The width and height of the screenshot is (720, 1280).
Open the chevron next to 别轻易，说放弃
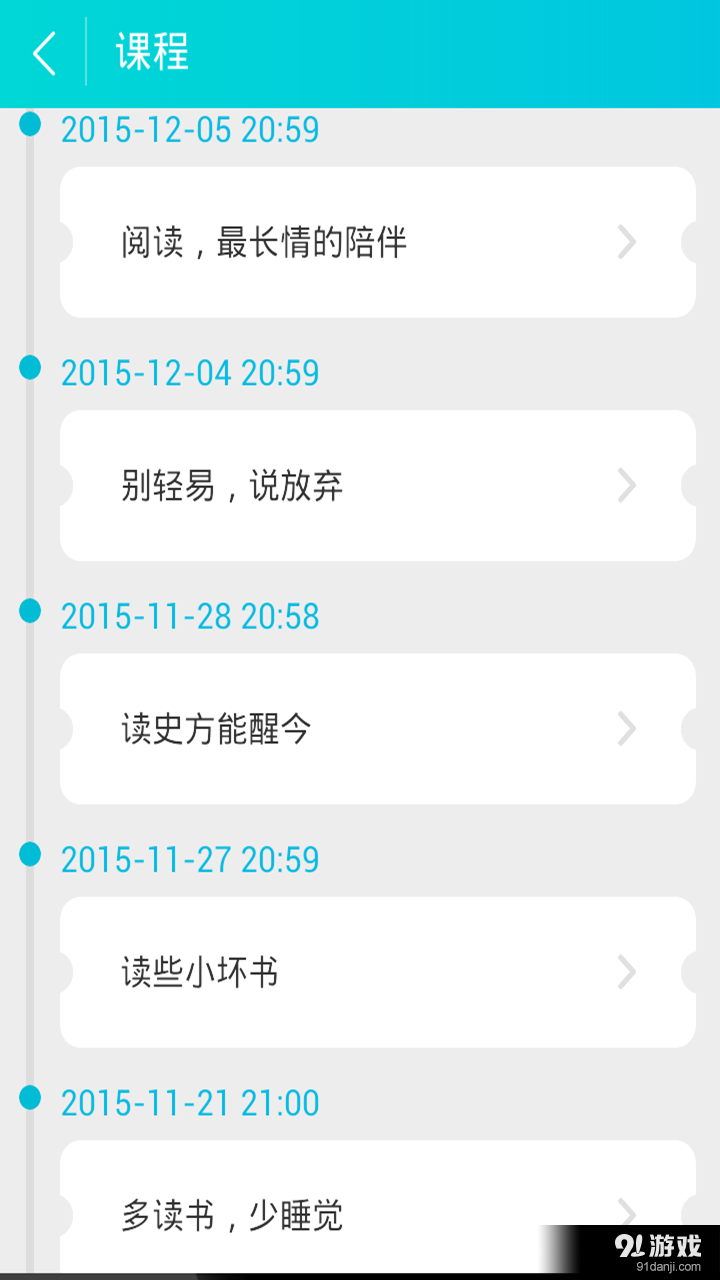pyautogui.click(x=627, y=486)
